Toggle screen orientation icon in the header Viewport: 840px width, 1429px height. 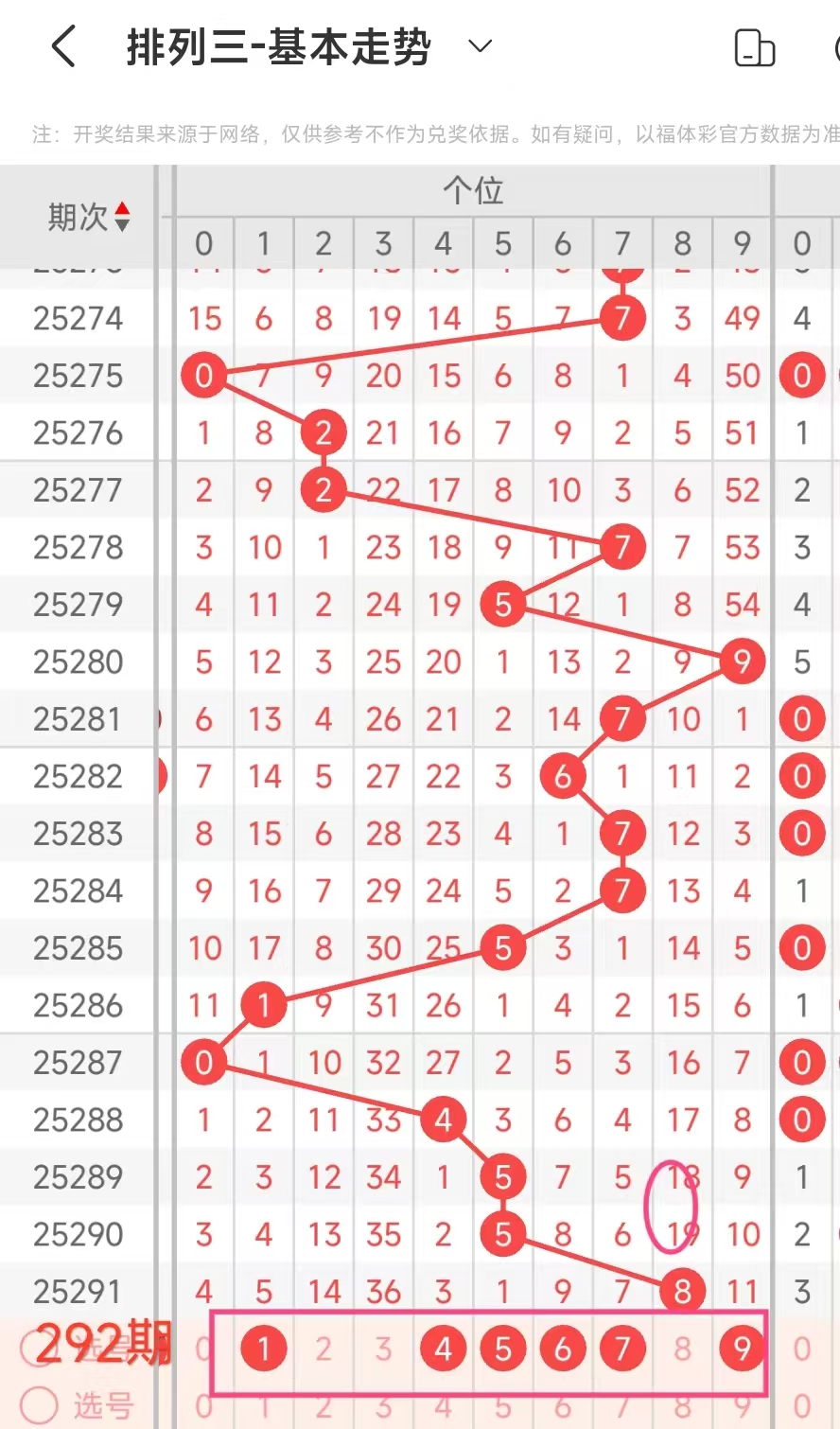(754, 47)
